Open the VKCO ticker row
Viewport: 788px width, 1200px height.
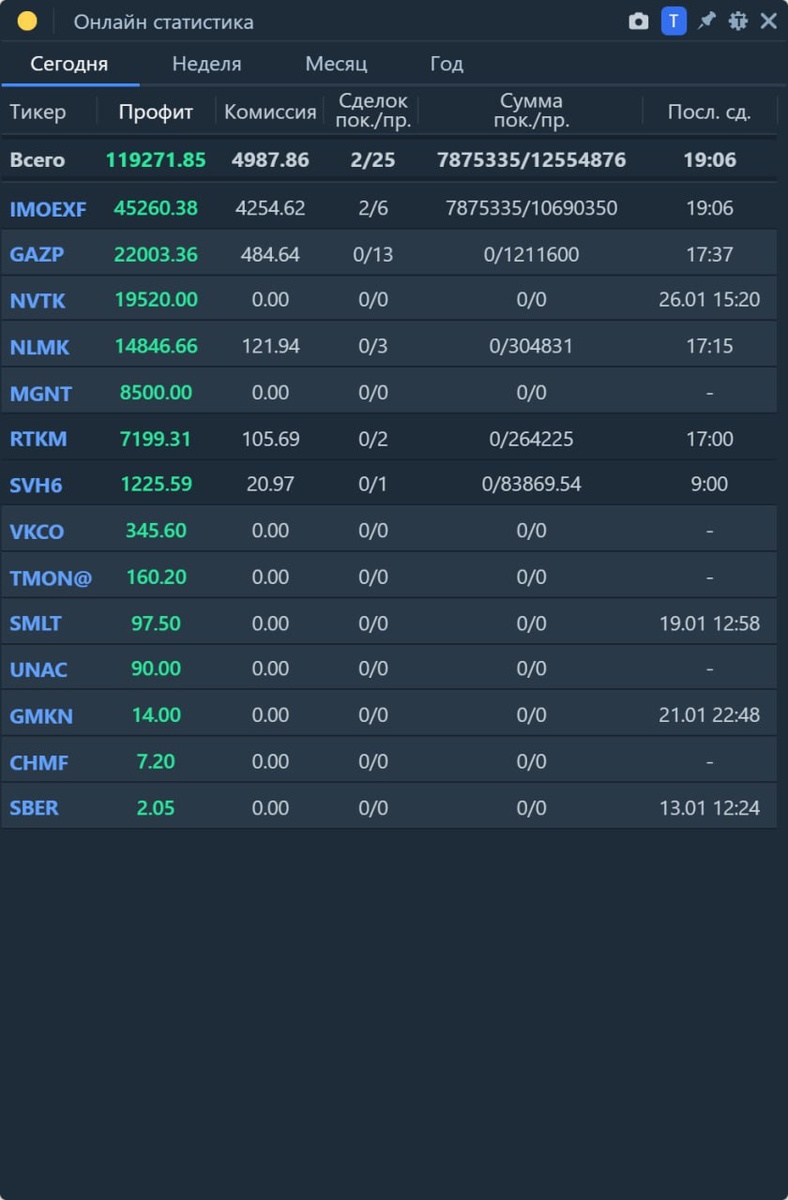click(37, 531)
